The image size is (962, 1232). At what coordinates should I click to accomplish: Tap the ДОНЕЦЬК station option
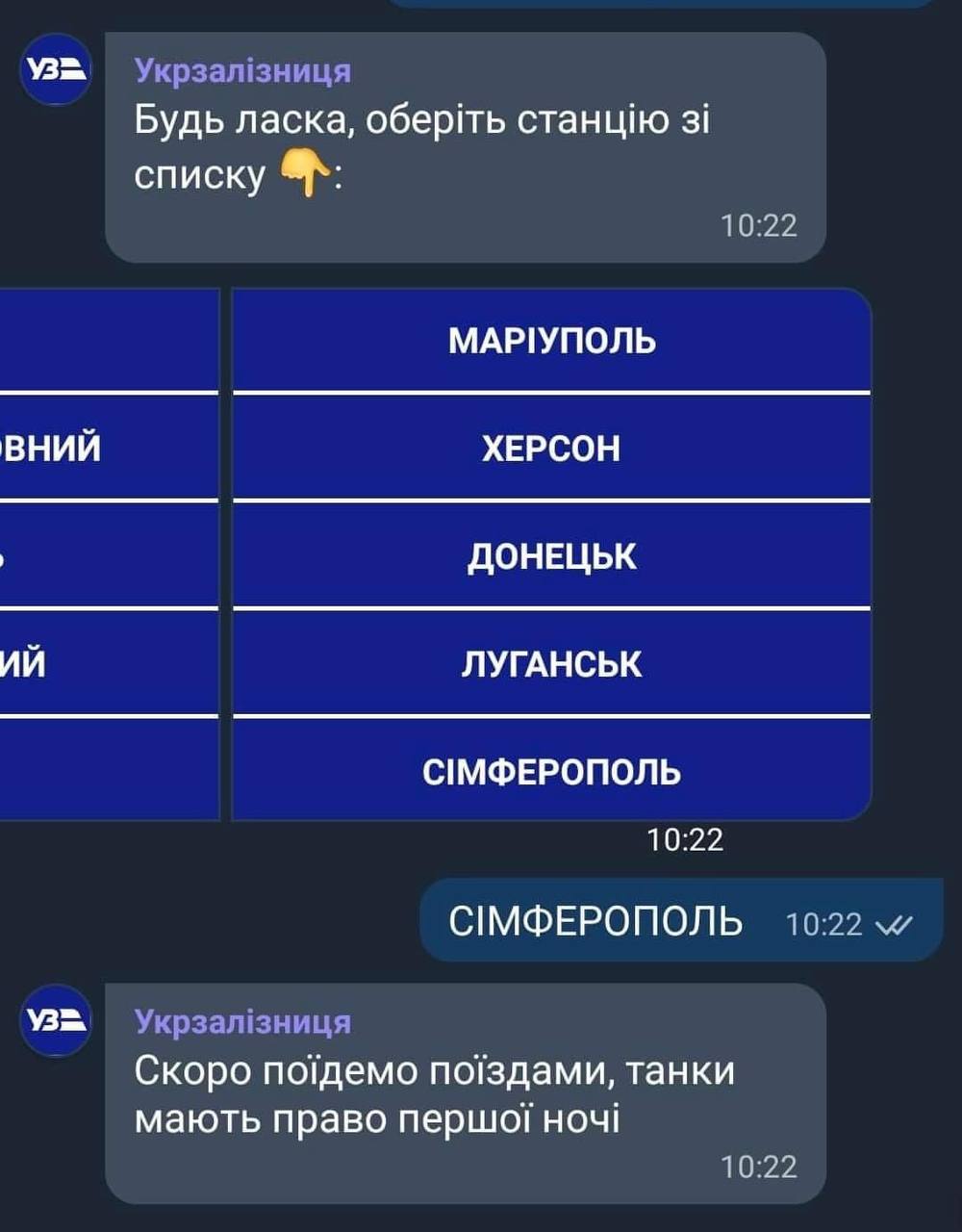pyautogui.click(x=551, y=556)
